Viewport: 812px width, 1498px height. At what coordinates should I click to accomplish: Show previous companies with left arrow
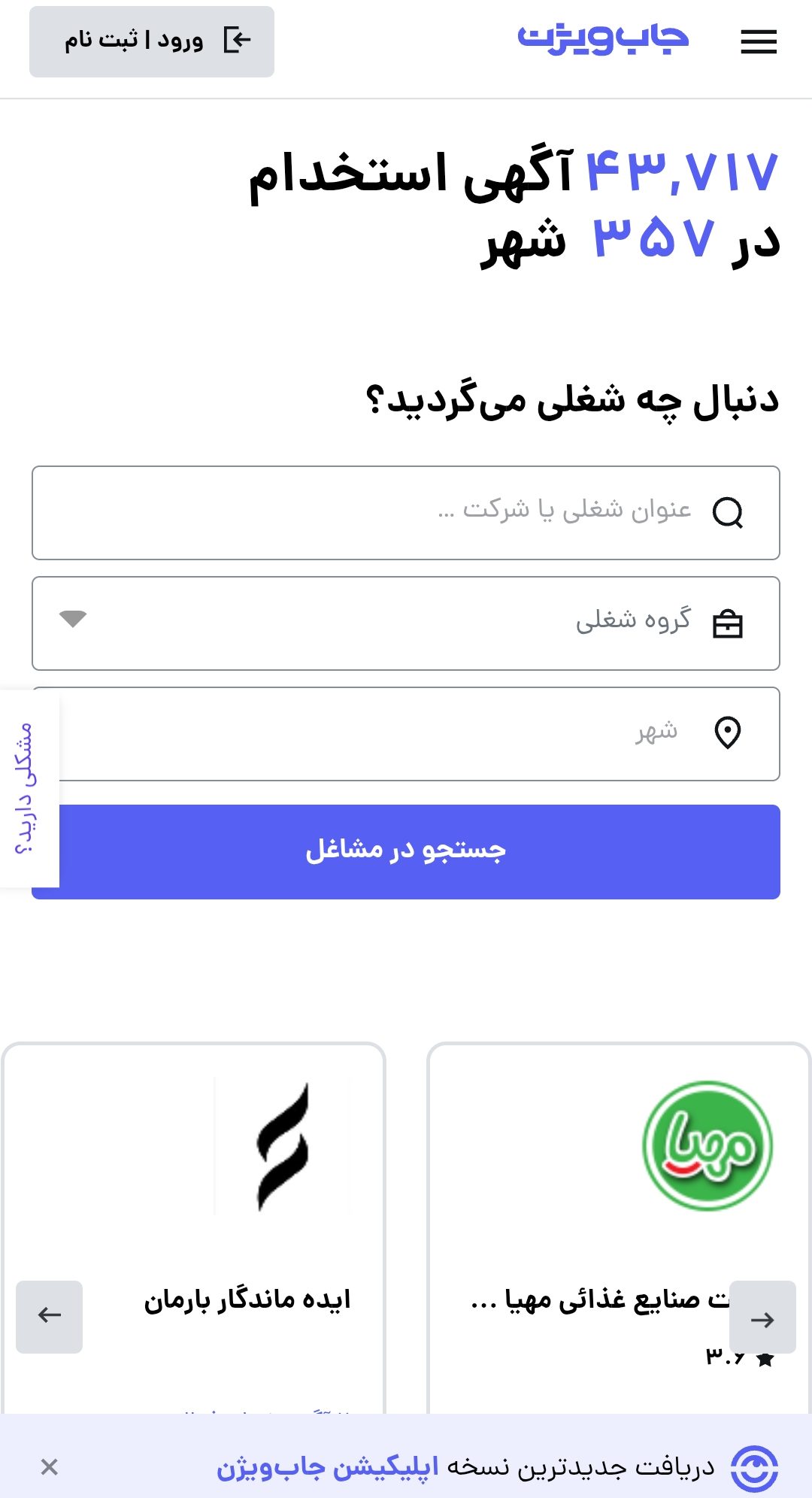(x=50, y=1316)
